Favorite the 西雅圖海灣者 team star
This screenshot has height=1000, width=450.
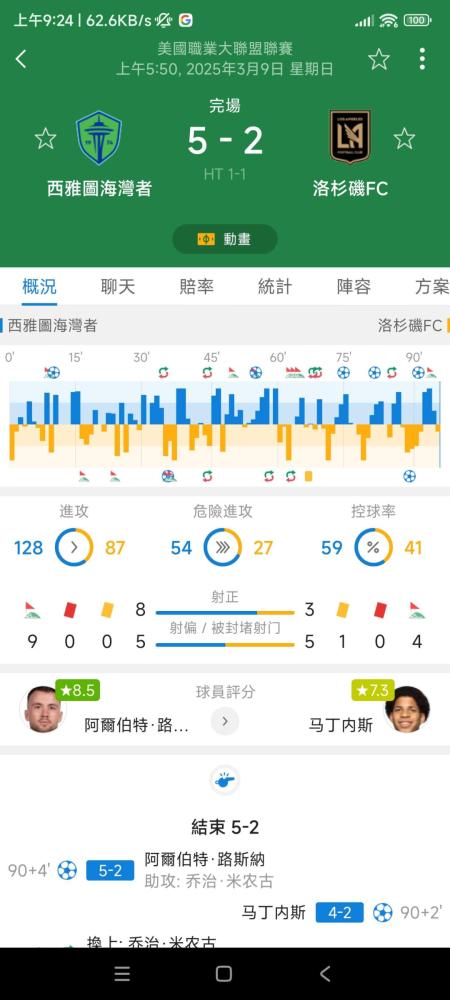click(45, 138)
